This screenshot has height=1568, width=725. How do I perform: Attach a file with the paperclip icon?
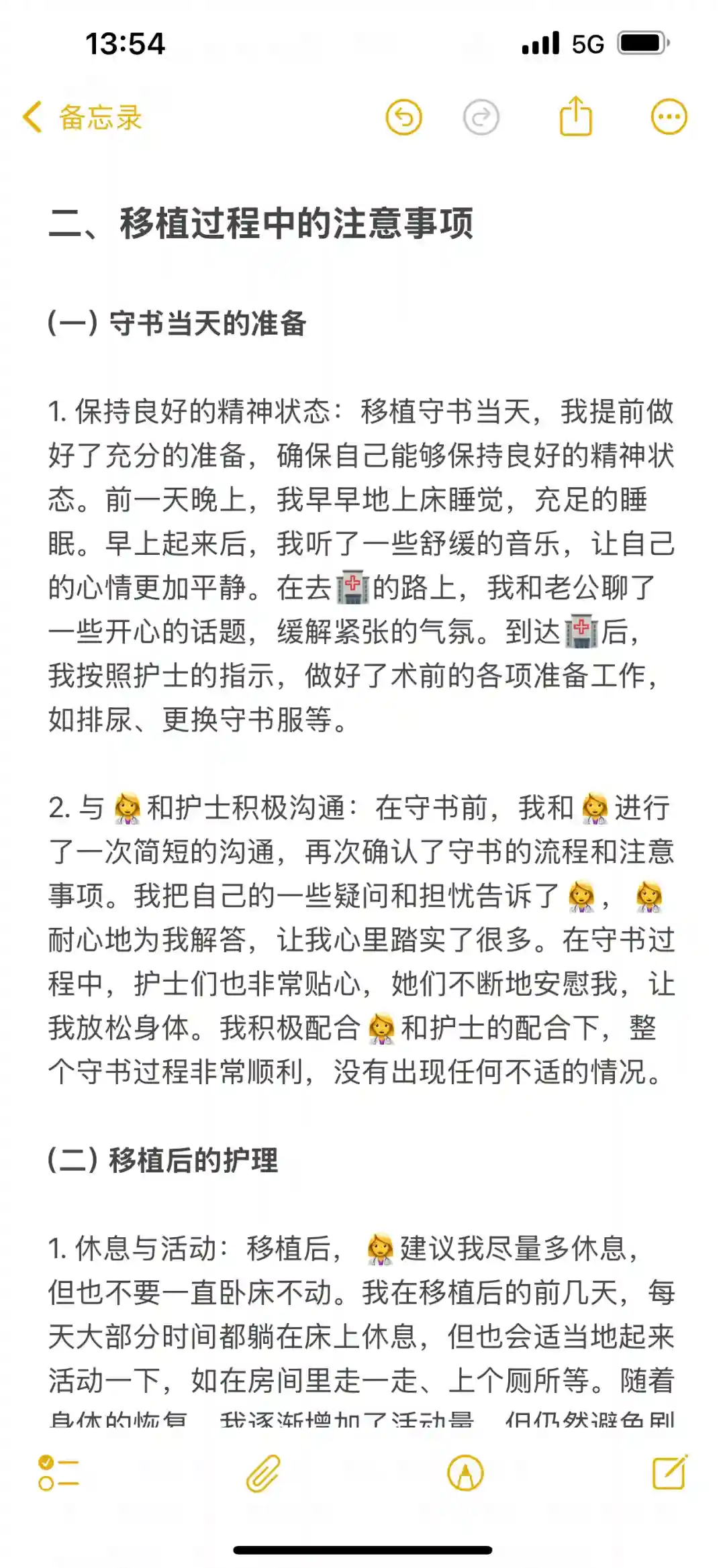[262, 1473]
